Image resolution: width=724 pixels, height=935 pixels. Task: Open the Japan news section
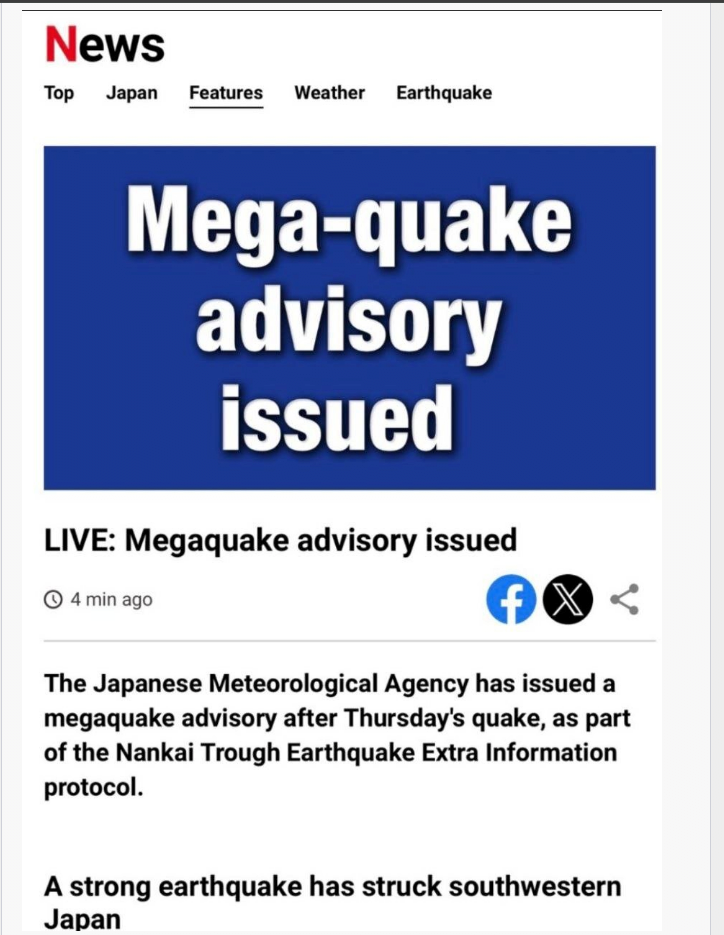132,93
